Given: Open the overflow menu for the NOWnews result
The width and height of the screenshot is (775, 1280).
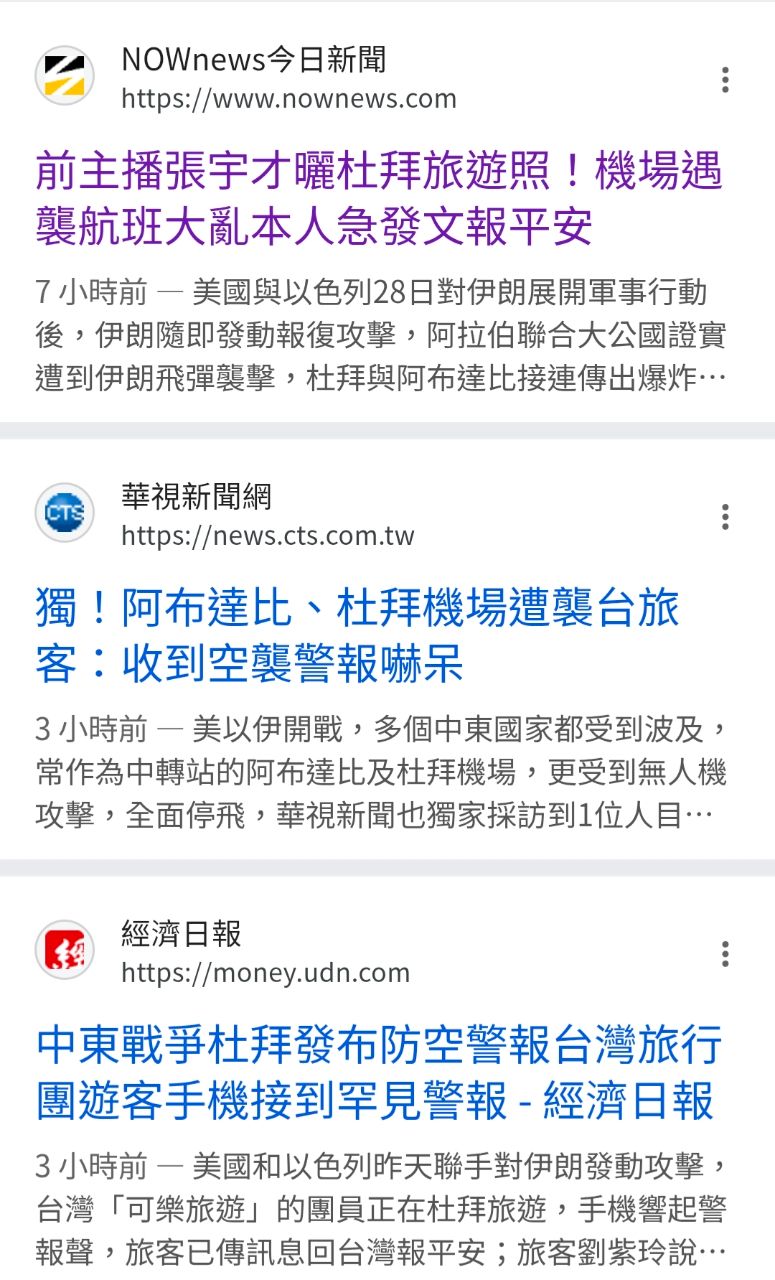Looking at the screenshot, I should (725, 79).
